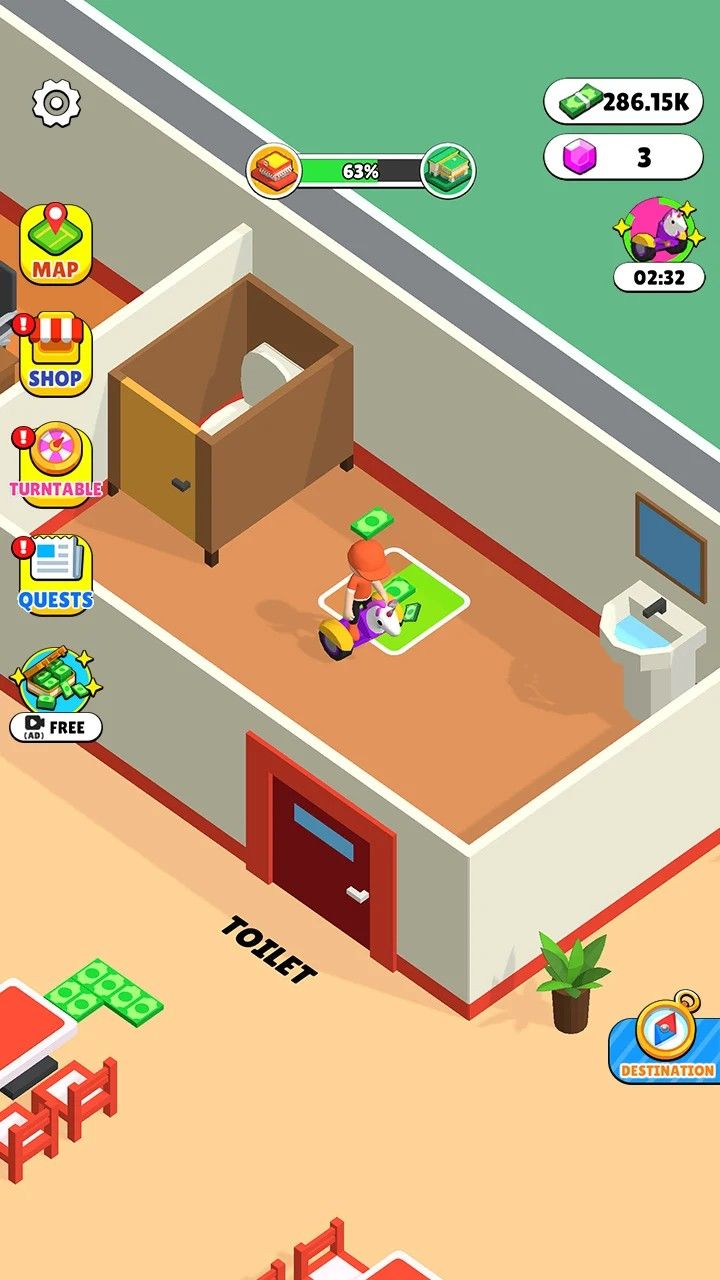Screen dimensions: 720x1280
Task: Open the Map button
Action: [56, 245]
